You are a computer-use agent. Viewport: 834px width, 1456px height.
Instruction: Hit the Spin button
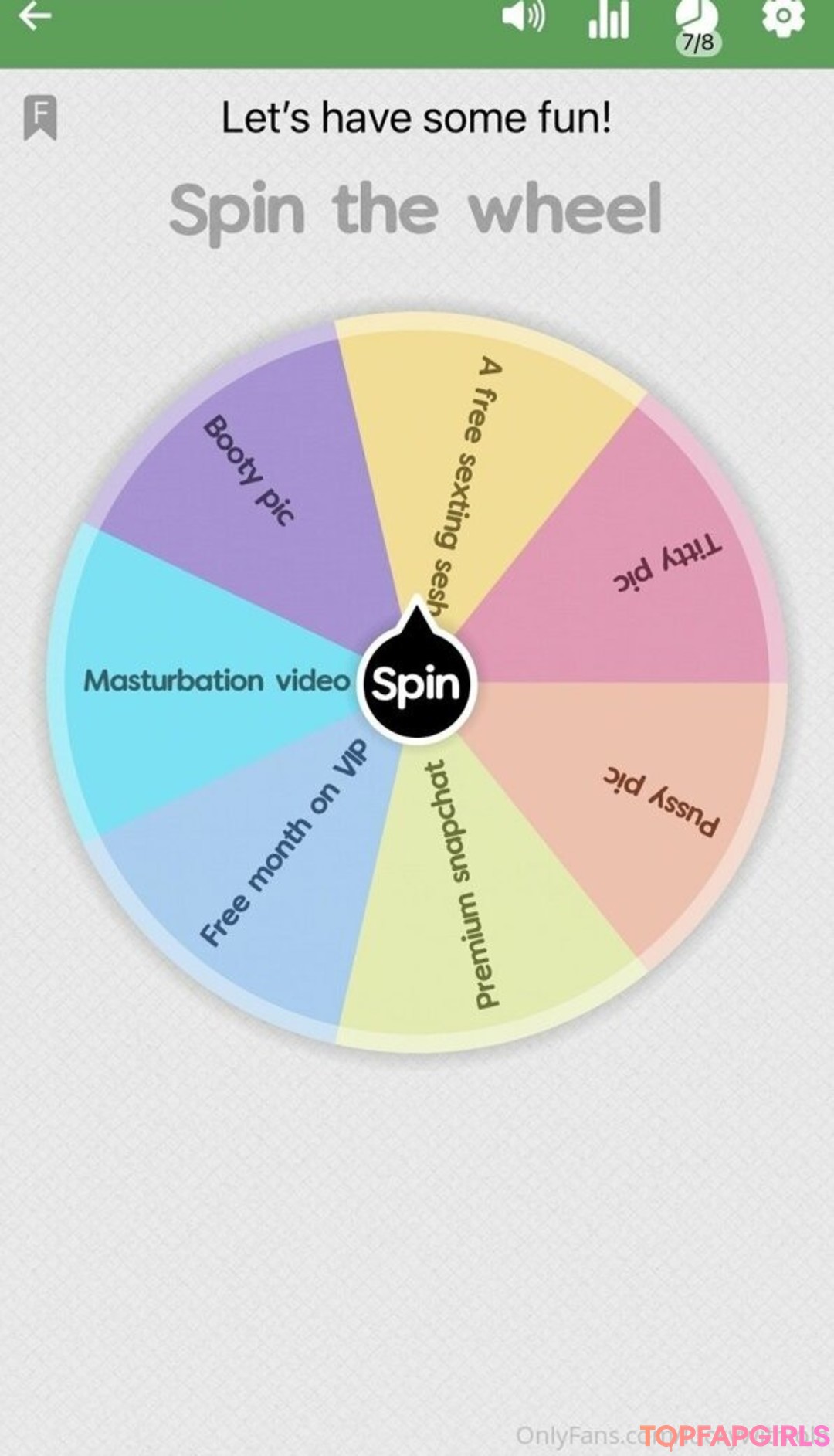417,684
